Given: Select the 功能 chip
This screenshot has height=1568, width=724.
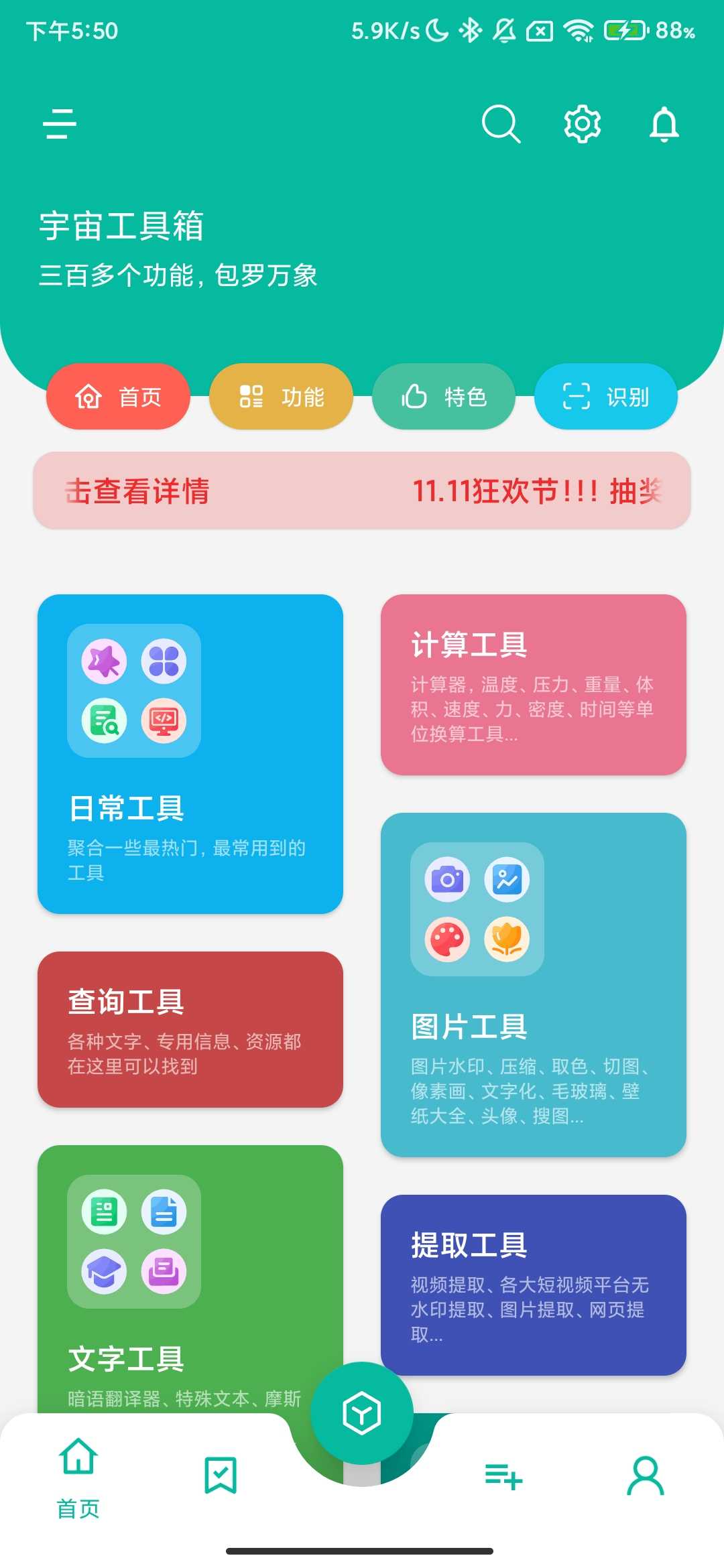Looking at the screenshot, I should click(x=281, y=397).
